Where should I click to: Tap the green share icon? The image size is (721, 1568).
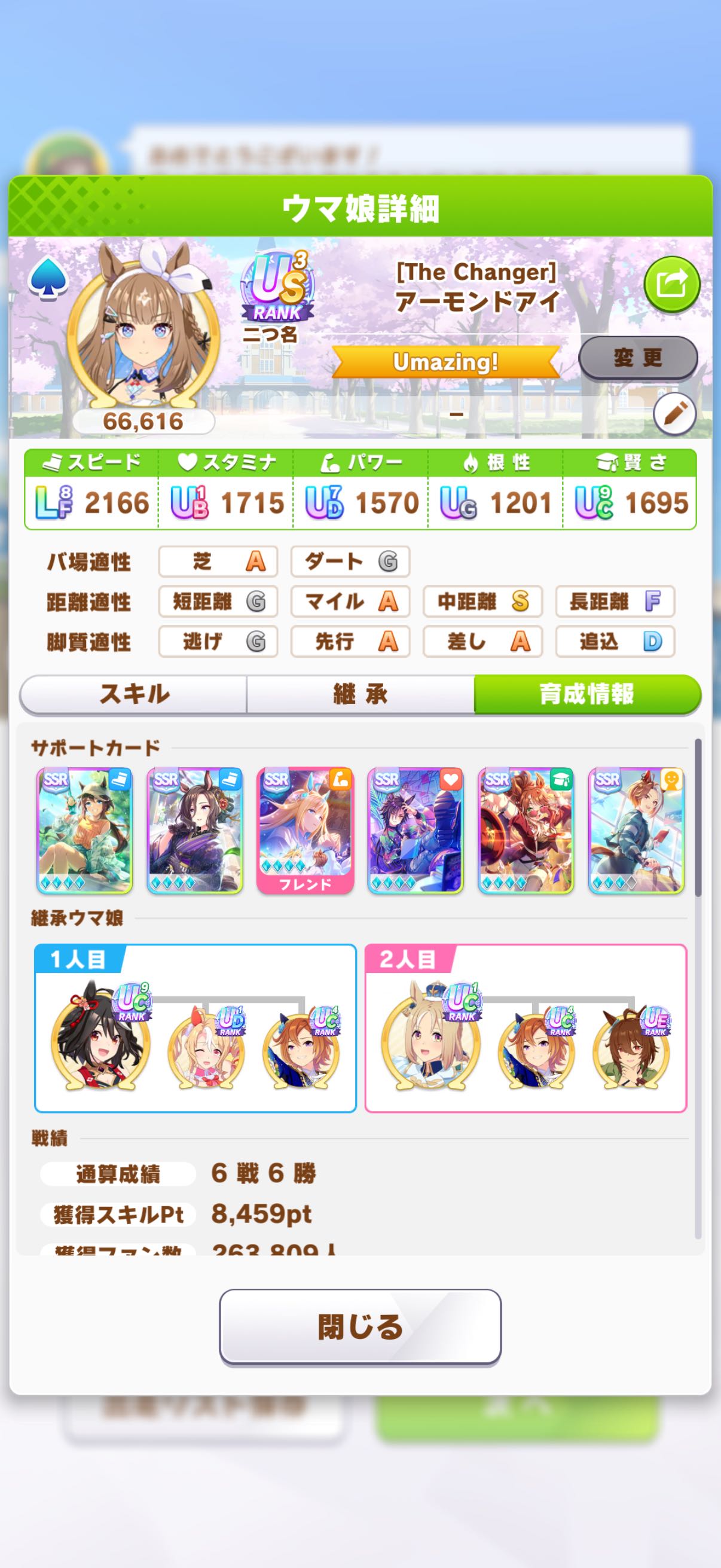click(672, 284)
